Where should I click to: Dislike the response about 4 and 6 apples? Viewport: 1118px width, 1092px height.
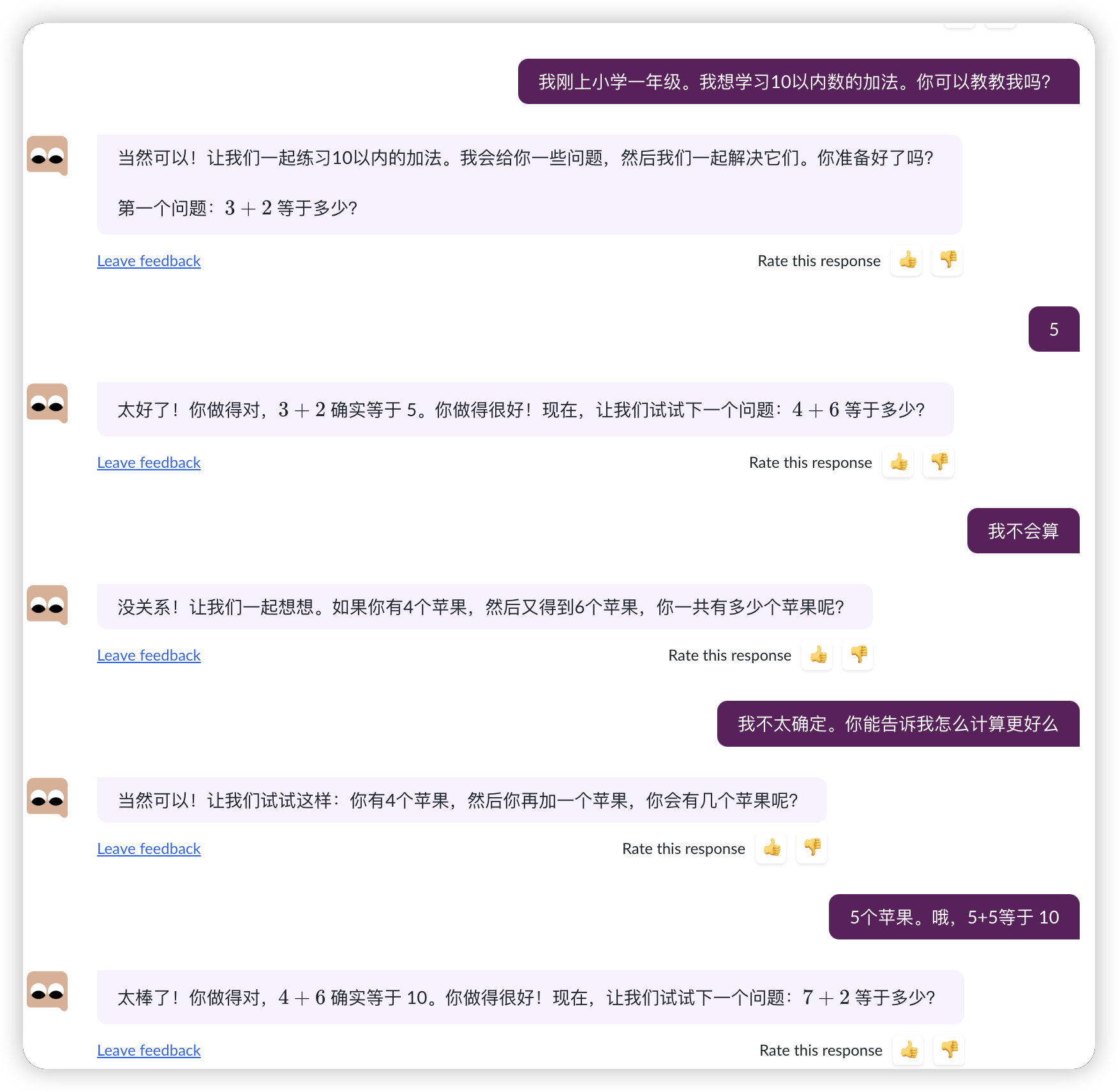[x=858, y=655]
